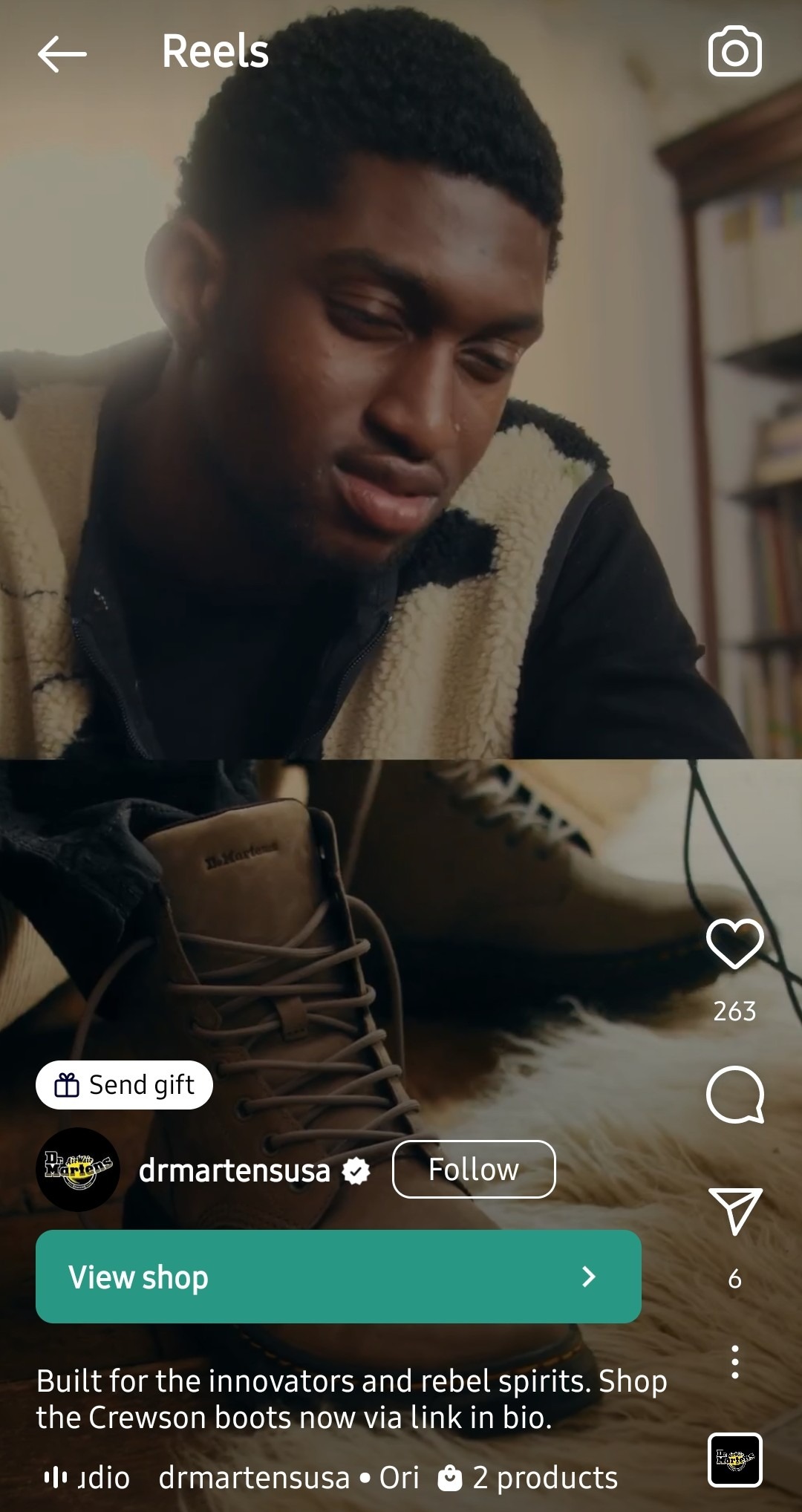Go back from Reels
Viewport: 802px width, 1512px height.
pos(62,53)
